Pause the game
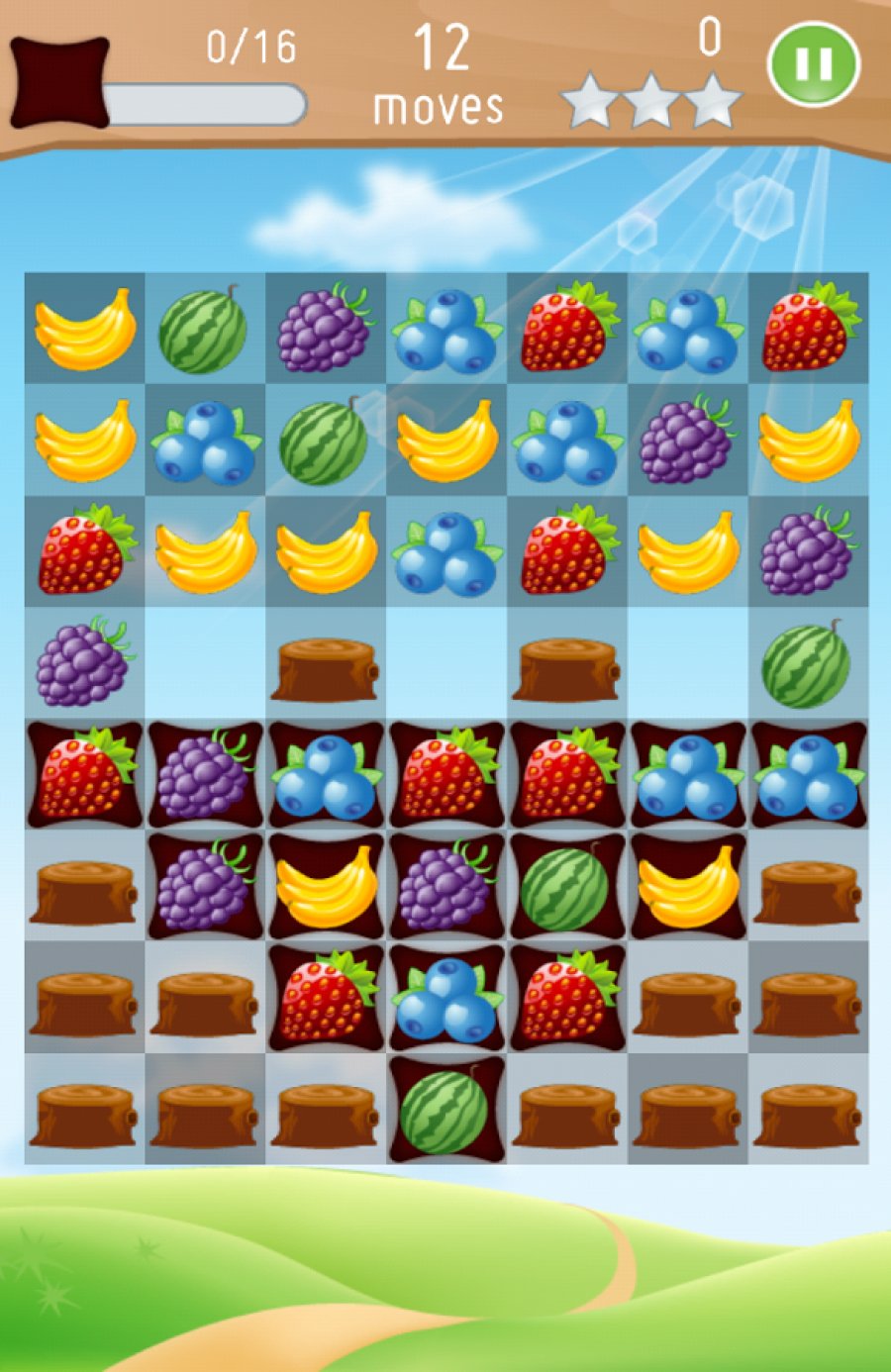Image resolution: width=891 pixels, height=1372 pixels. click(x=814, y=64)
